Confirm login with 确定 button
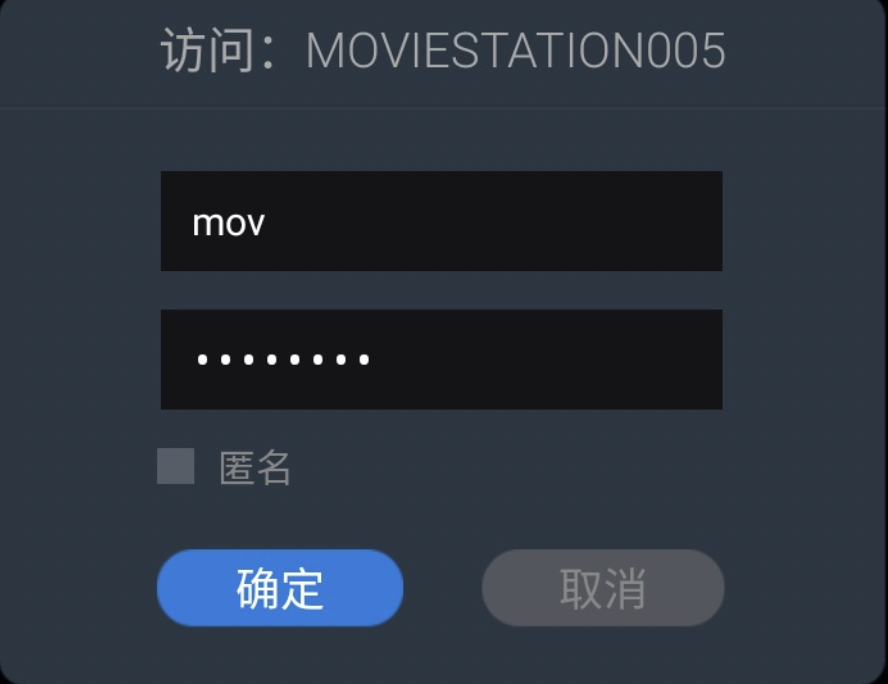Viewport: 888px width, 684px height. point(280,588)
